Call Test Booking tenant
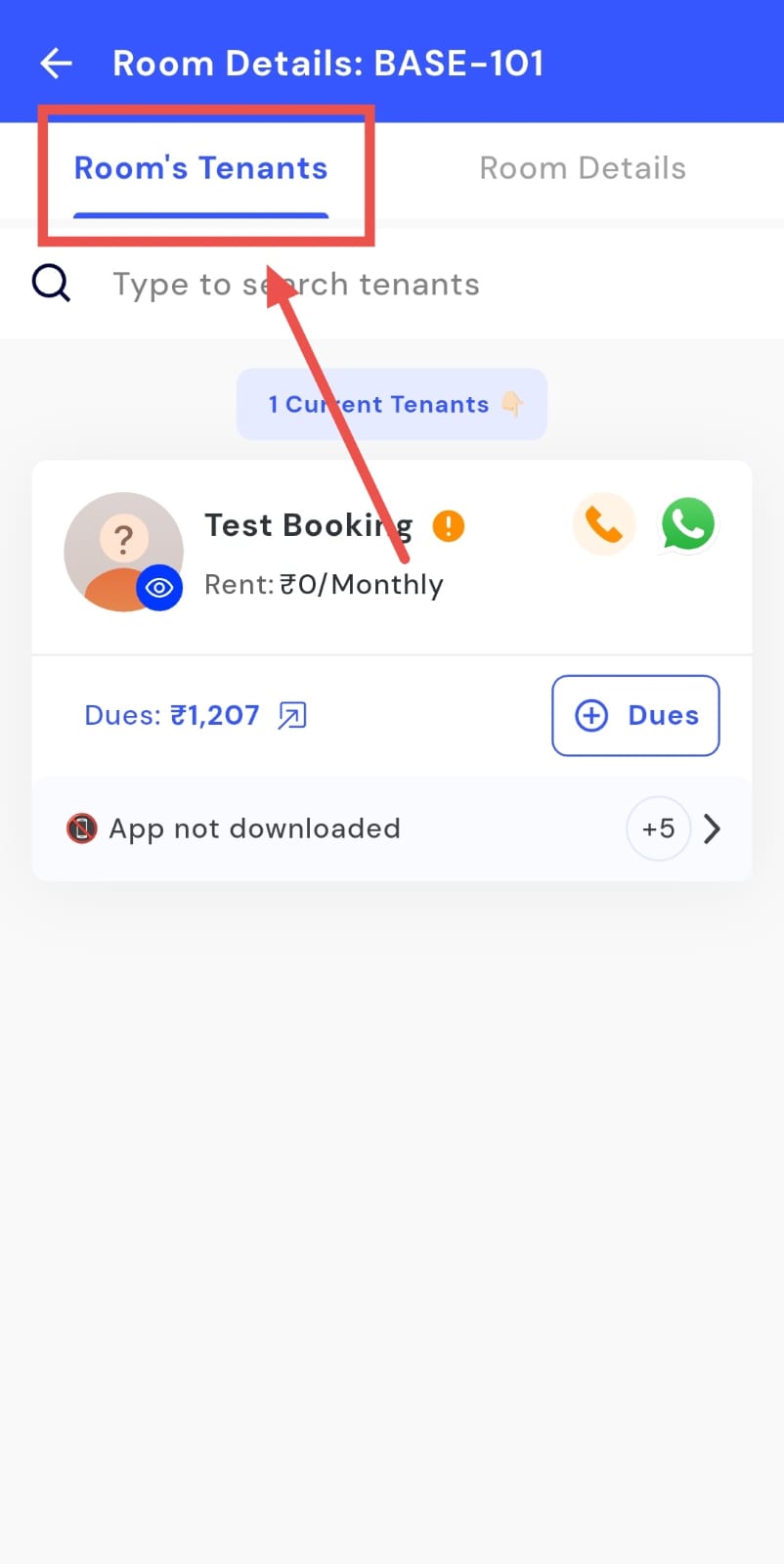The height and width of the screenshot is (1564, 784). pos(603,524)
